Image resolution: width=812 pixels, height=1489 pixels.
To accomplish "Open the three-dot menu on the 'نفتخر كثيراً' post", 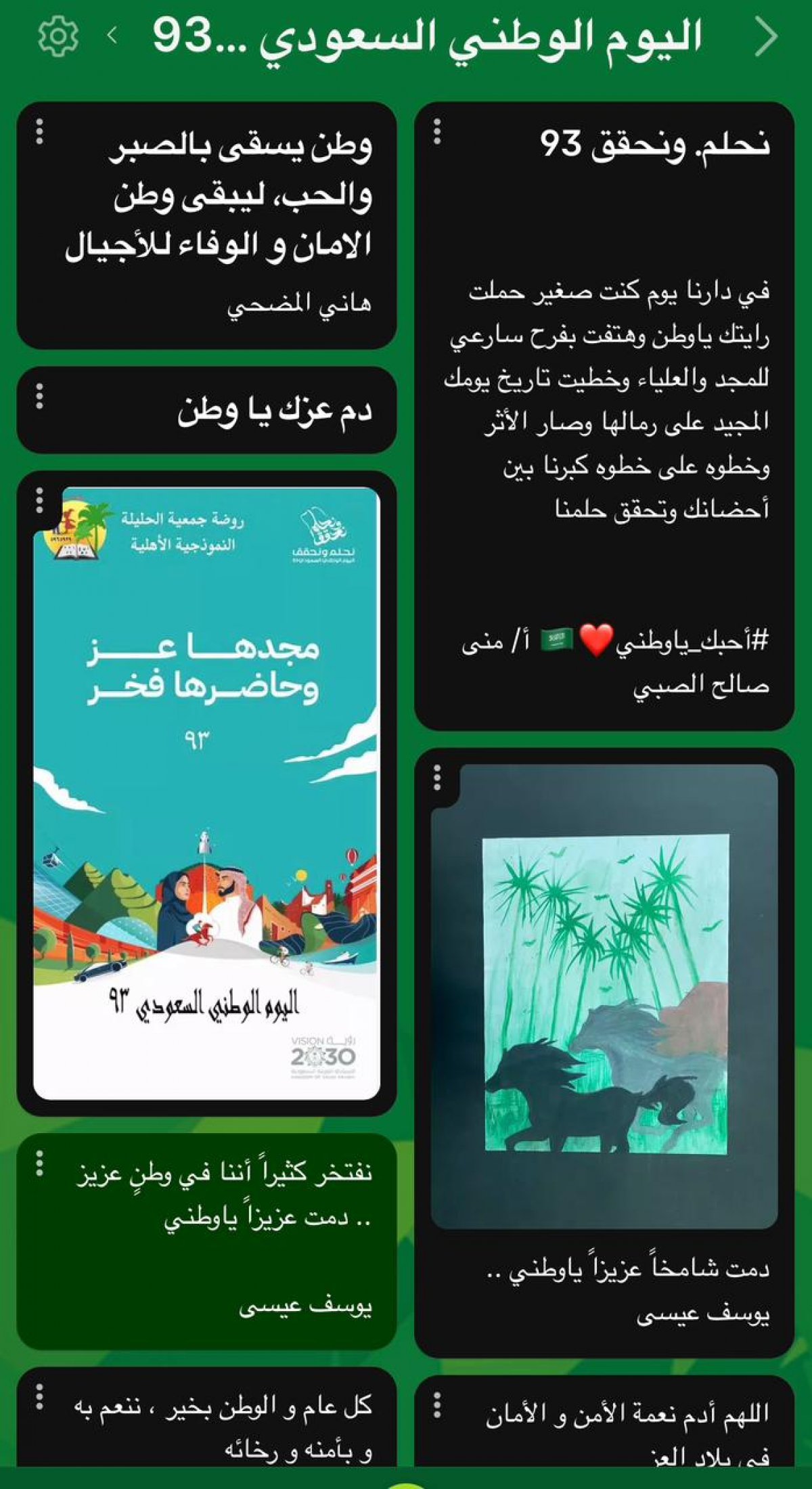I will click(39, 1162).
